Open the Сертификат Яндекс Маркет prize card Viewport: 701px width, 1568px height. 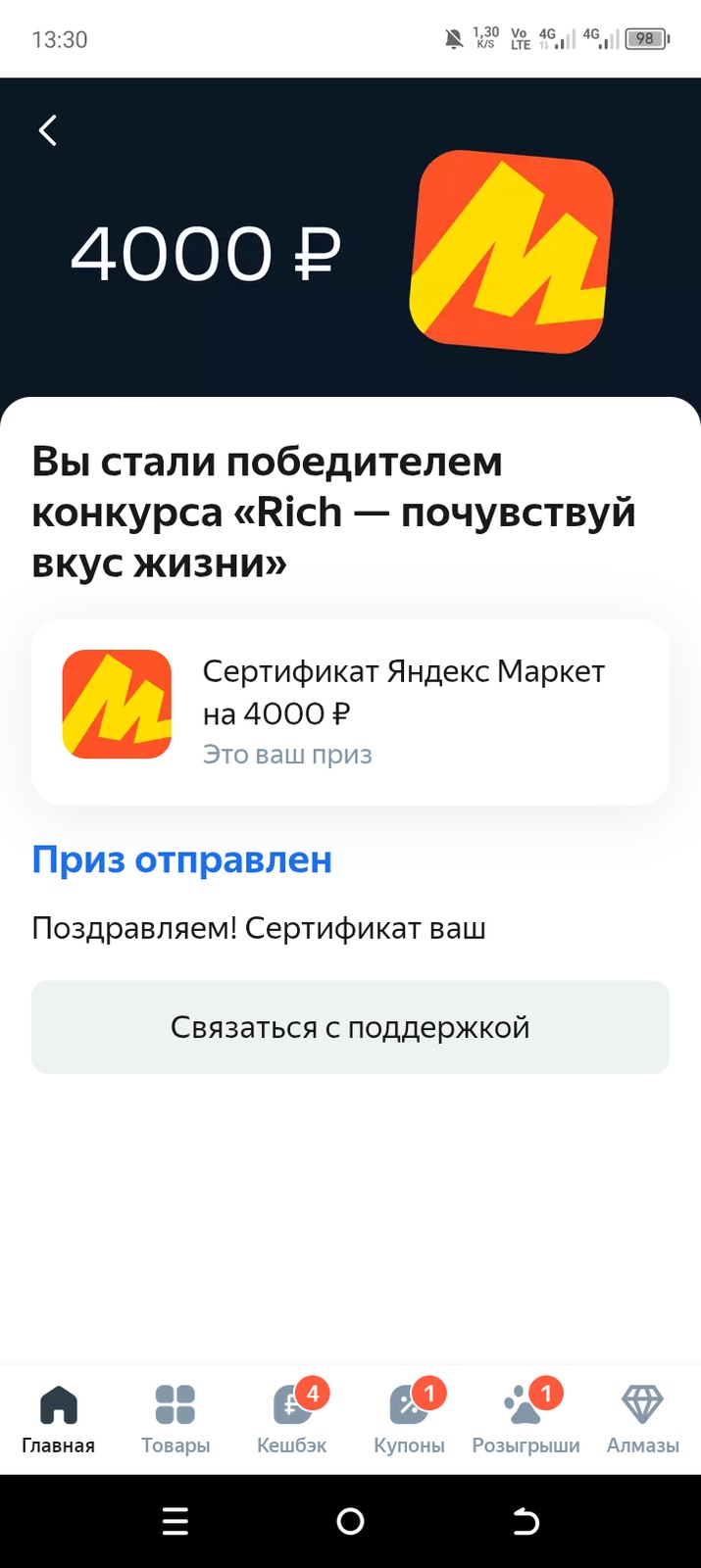coord(350,711)
